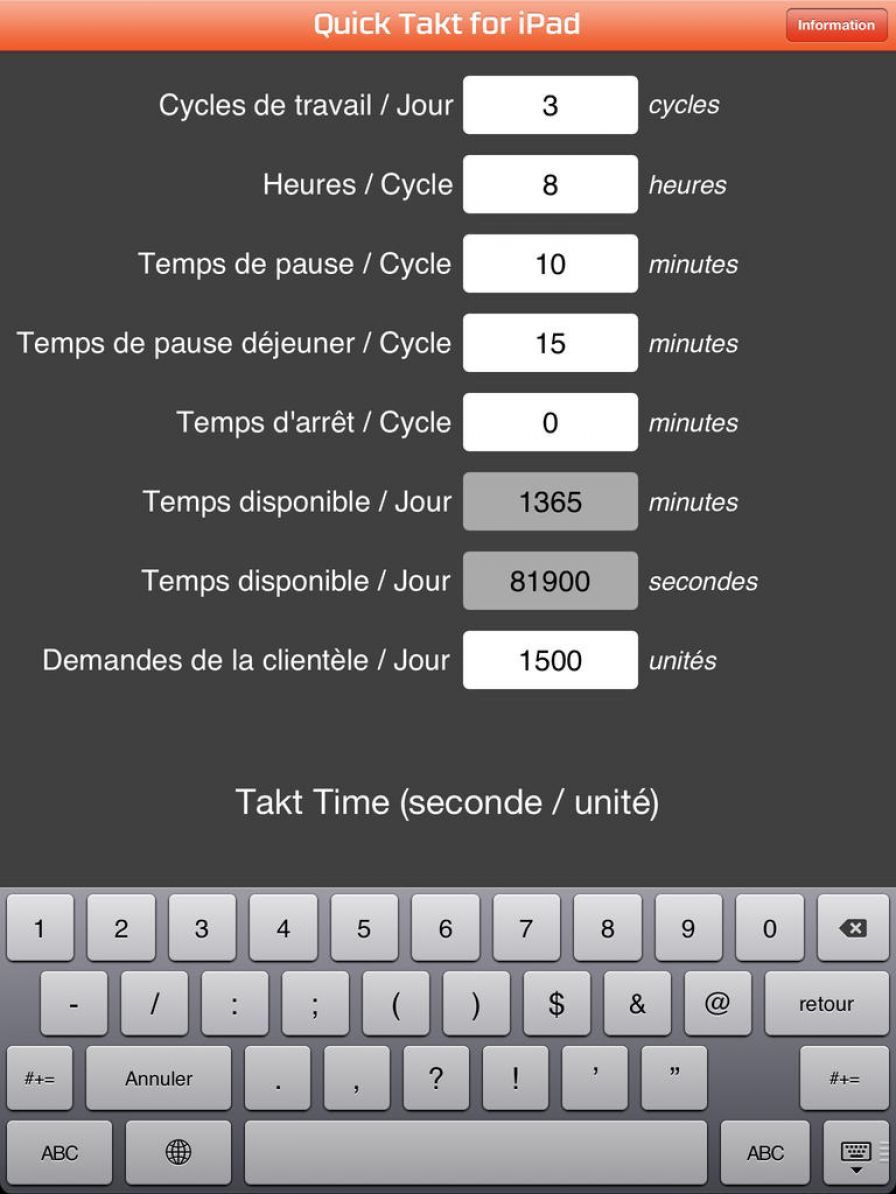Image resolution: width=896 pixels, height=1194 pixels.
Task: Hit the retour key on keyboard
Action: 826,1004
